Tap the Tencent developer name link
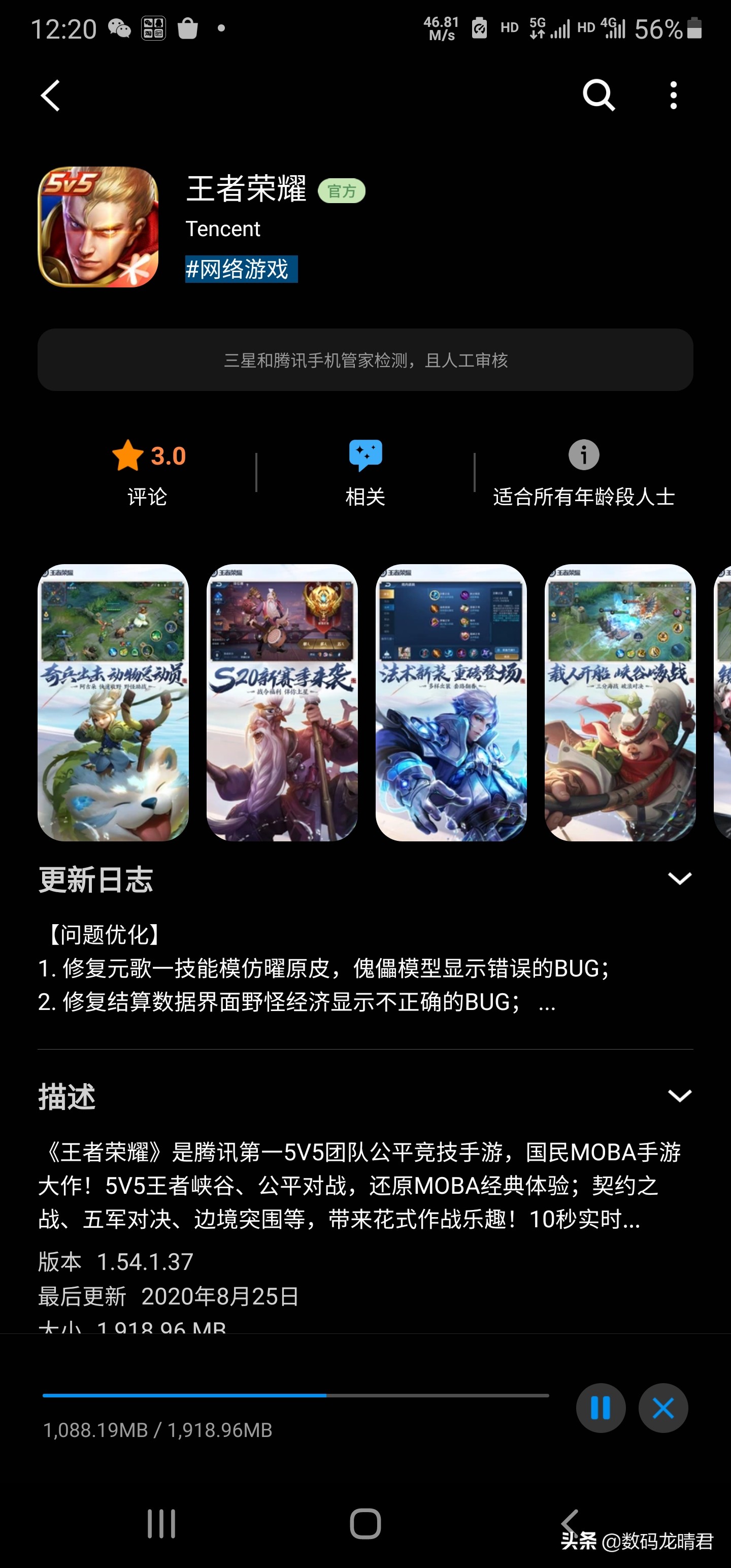This screenshot has height=1568, width=731. click(223, 230)
